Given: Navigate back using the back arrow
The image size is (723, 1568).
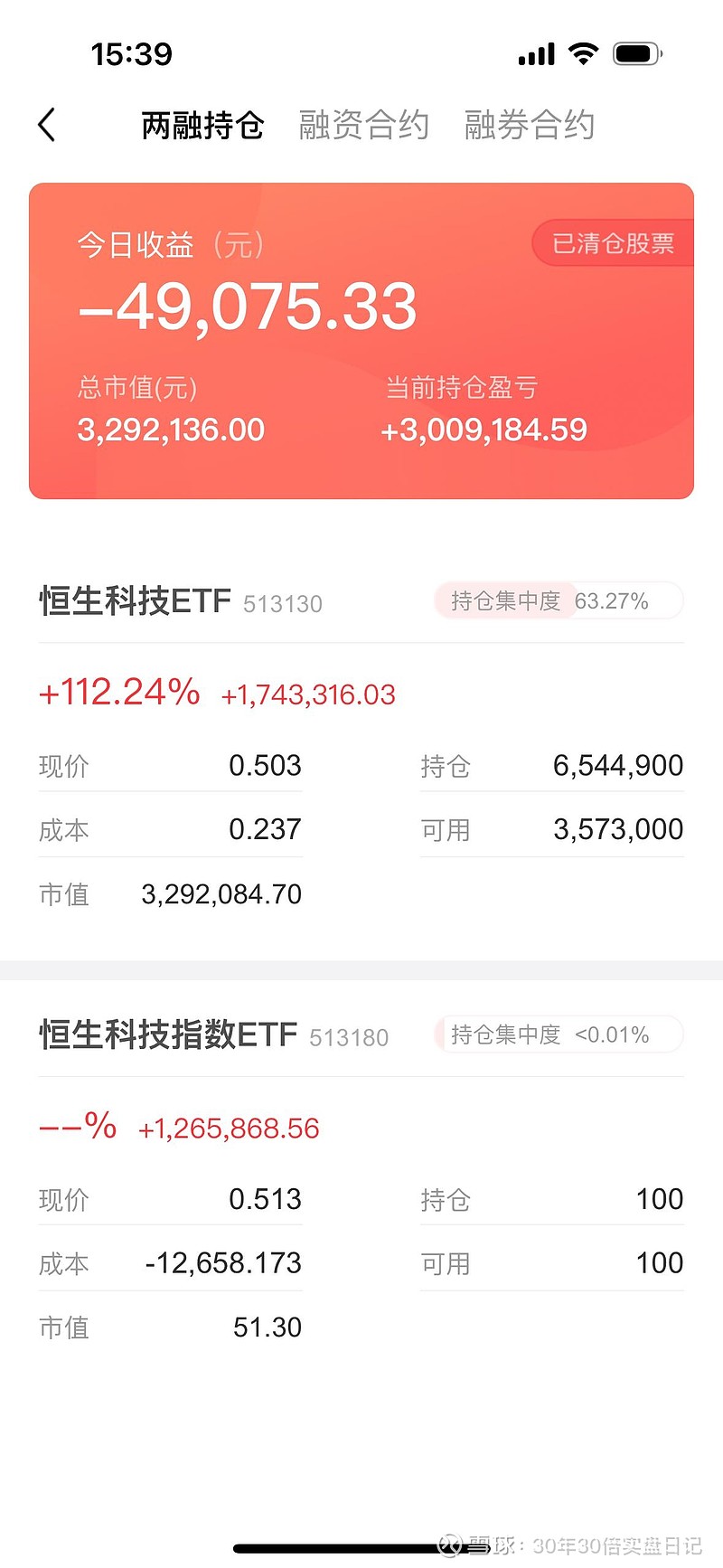Looking at the screenshot, I should (x=46, y=125).
